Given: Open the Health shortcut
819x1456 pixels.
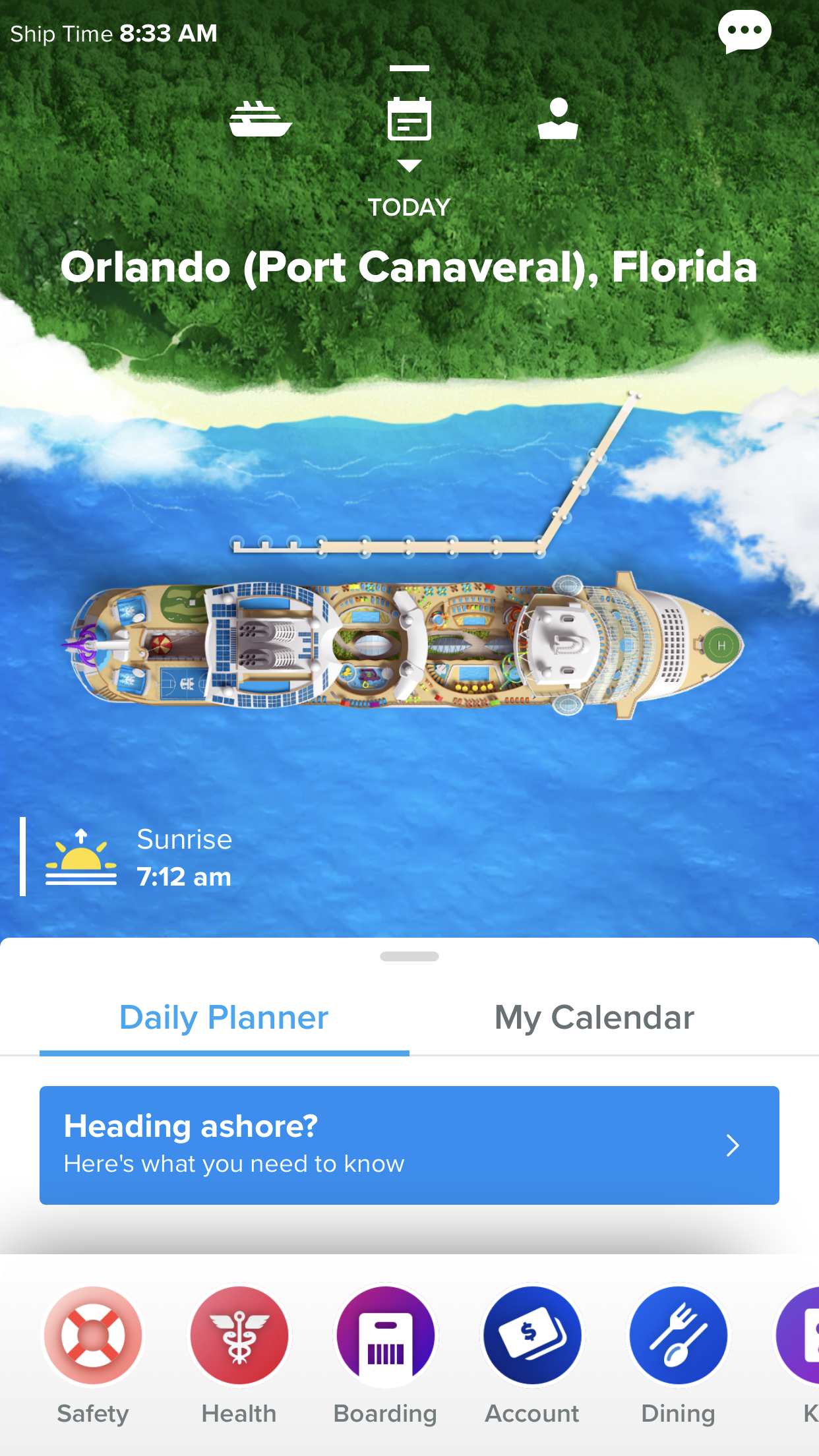Looking at the screenshot, I should pyautogui.click(x=239, y=1356).
